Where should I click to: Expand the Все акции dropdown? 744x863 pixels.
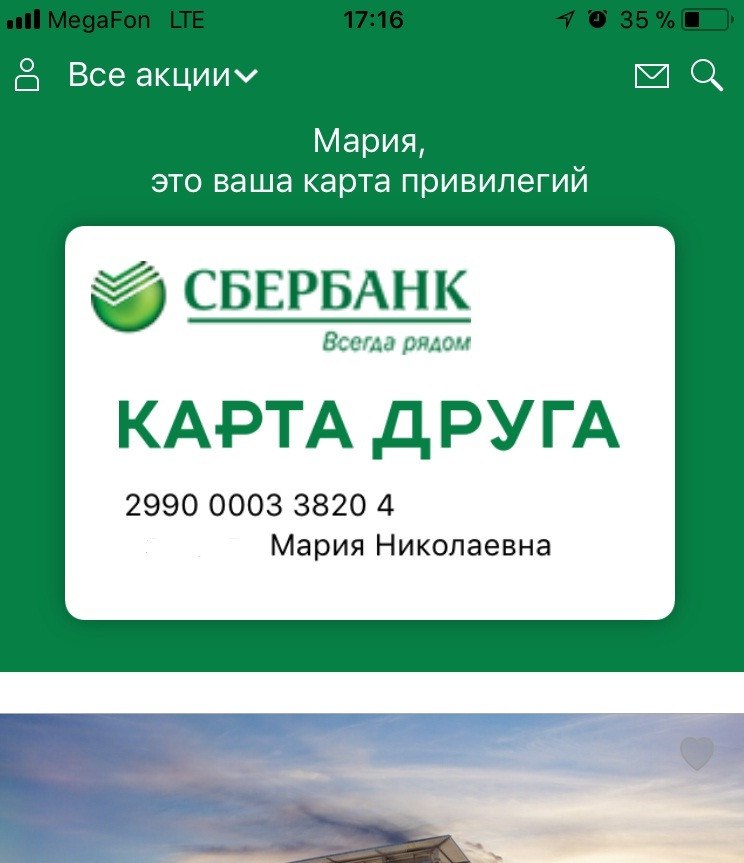tap(162, 75)
